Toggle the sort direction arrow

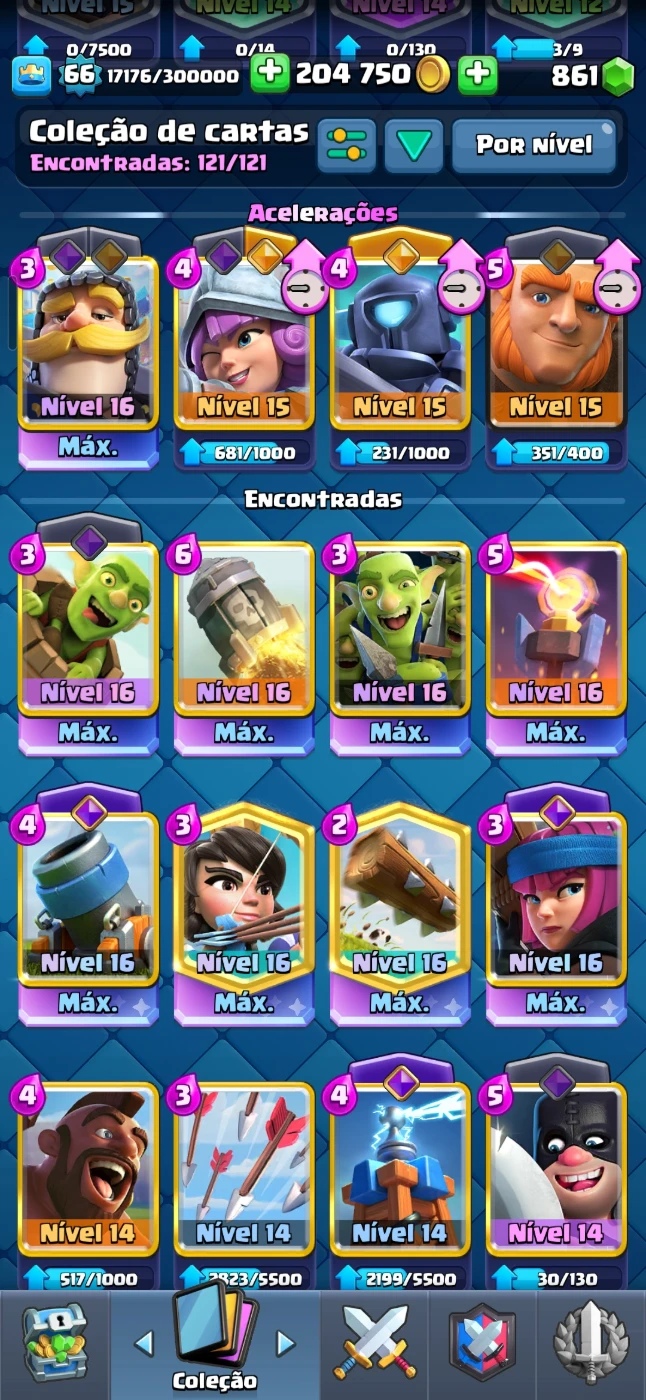click(x=413, y=146)
